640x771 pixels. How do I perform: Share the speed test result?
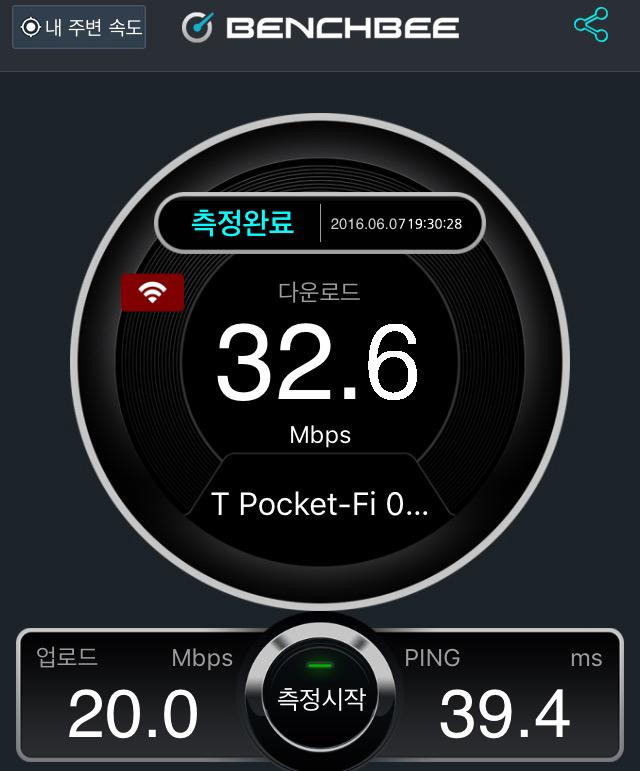[591, 26]
